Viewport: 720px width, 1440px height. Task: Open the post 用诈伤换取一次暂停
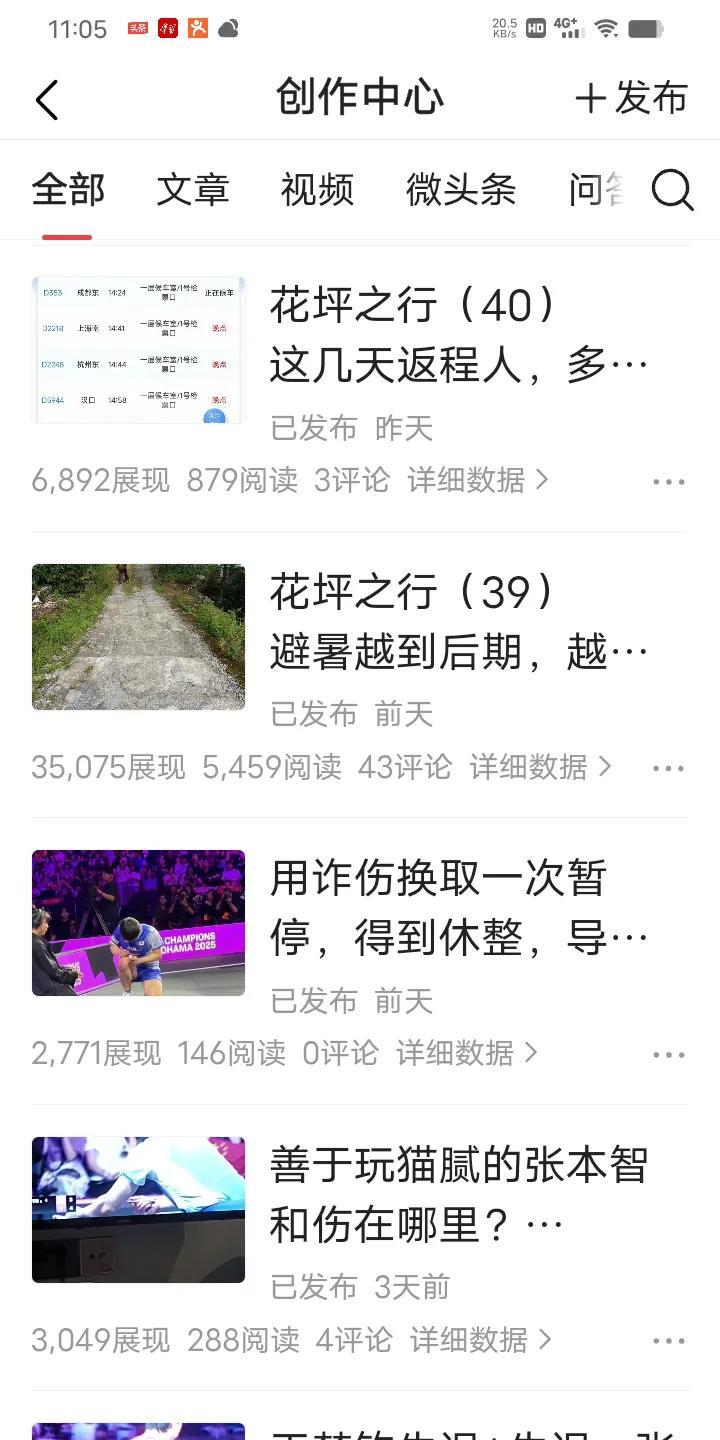click(x=458, y=908)
